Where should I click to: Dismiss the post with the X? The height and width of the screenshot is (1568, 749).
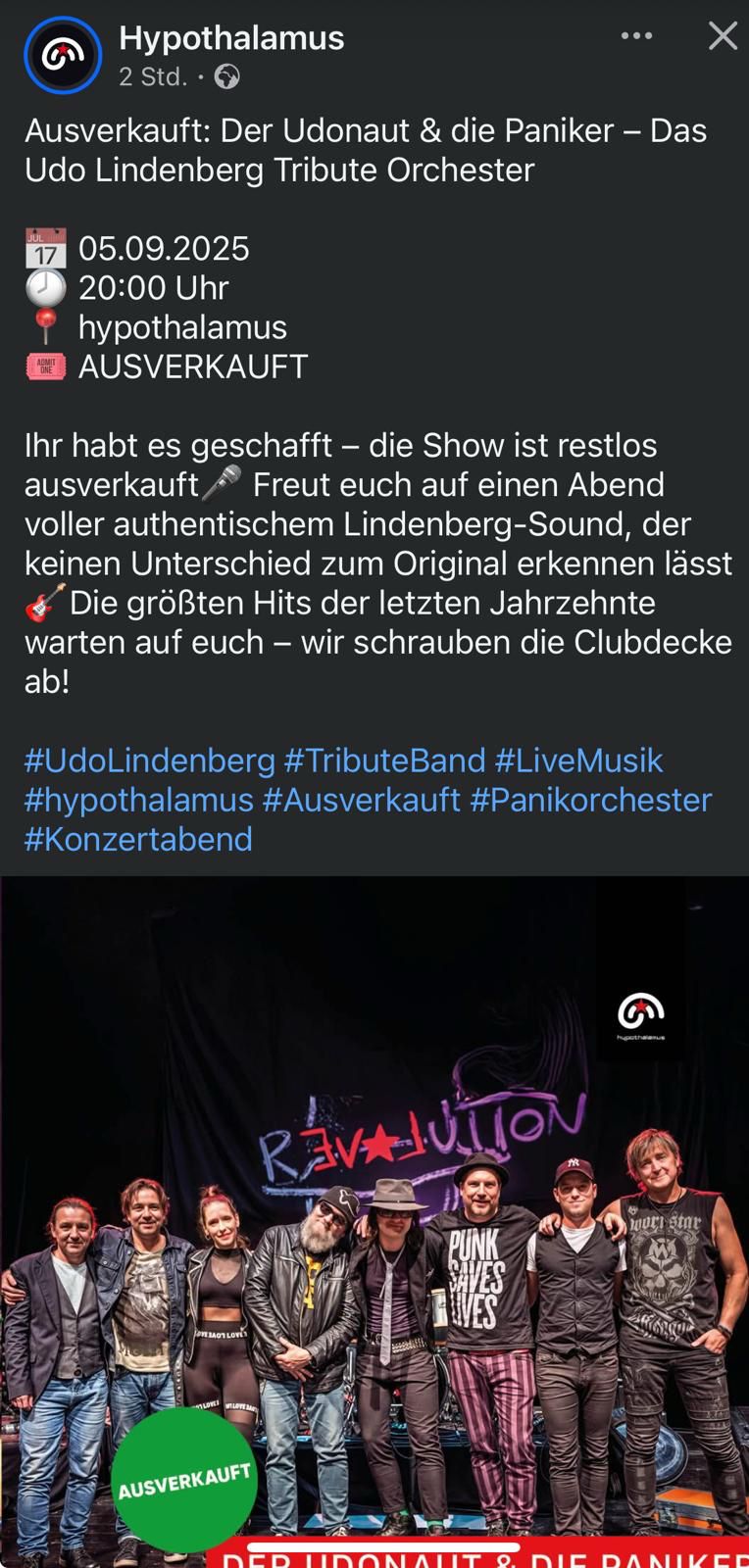click(723, 36)
